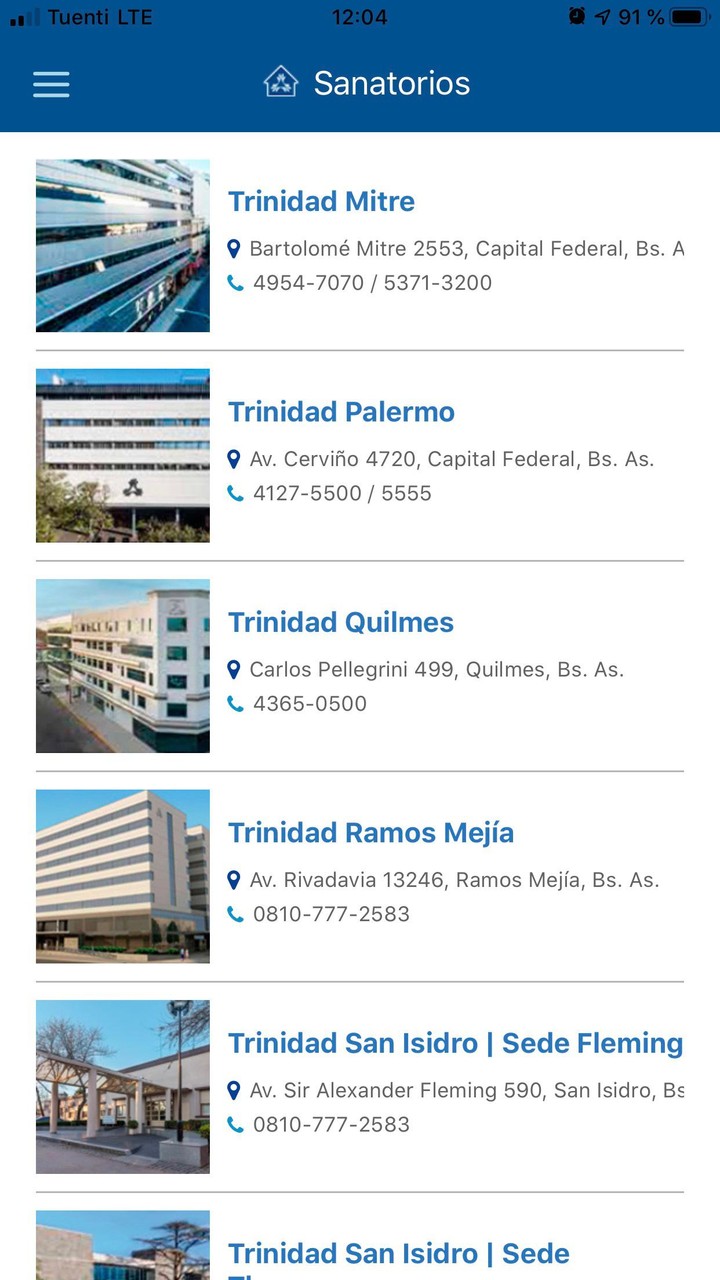Click the Sanatorios header logo icon
720x1280 pixels.
coord(281,82)
